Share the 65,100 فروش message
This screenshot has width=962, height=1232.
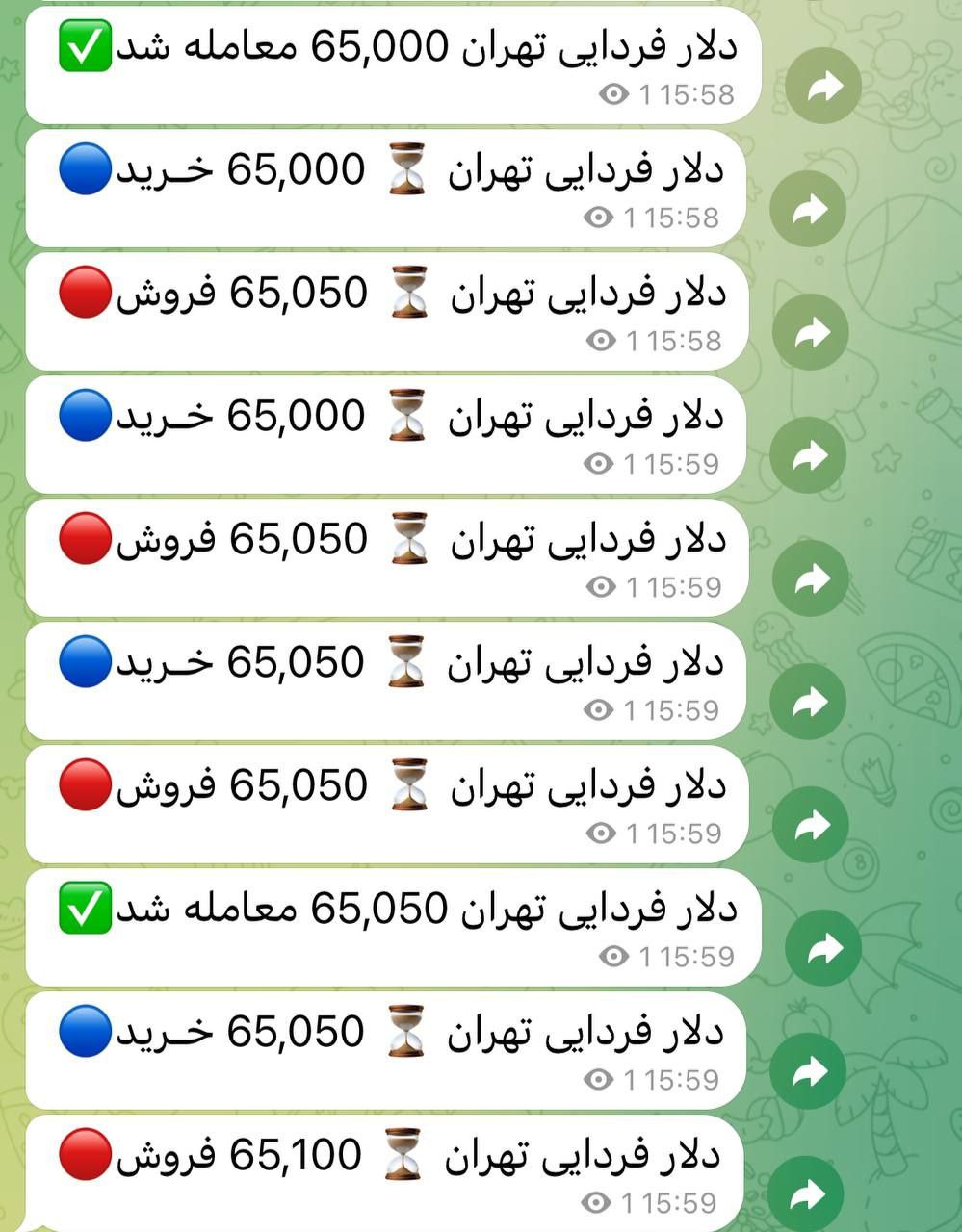tap(808, 1194)
